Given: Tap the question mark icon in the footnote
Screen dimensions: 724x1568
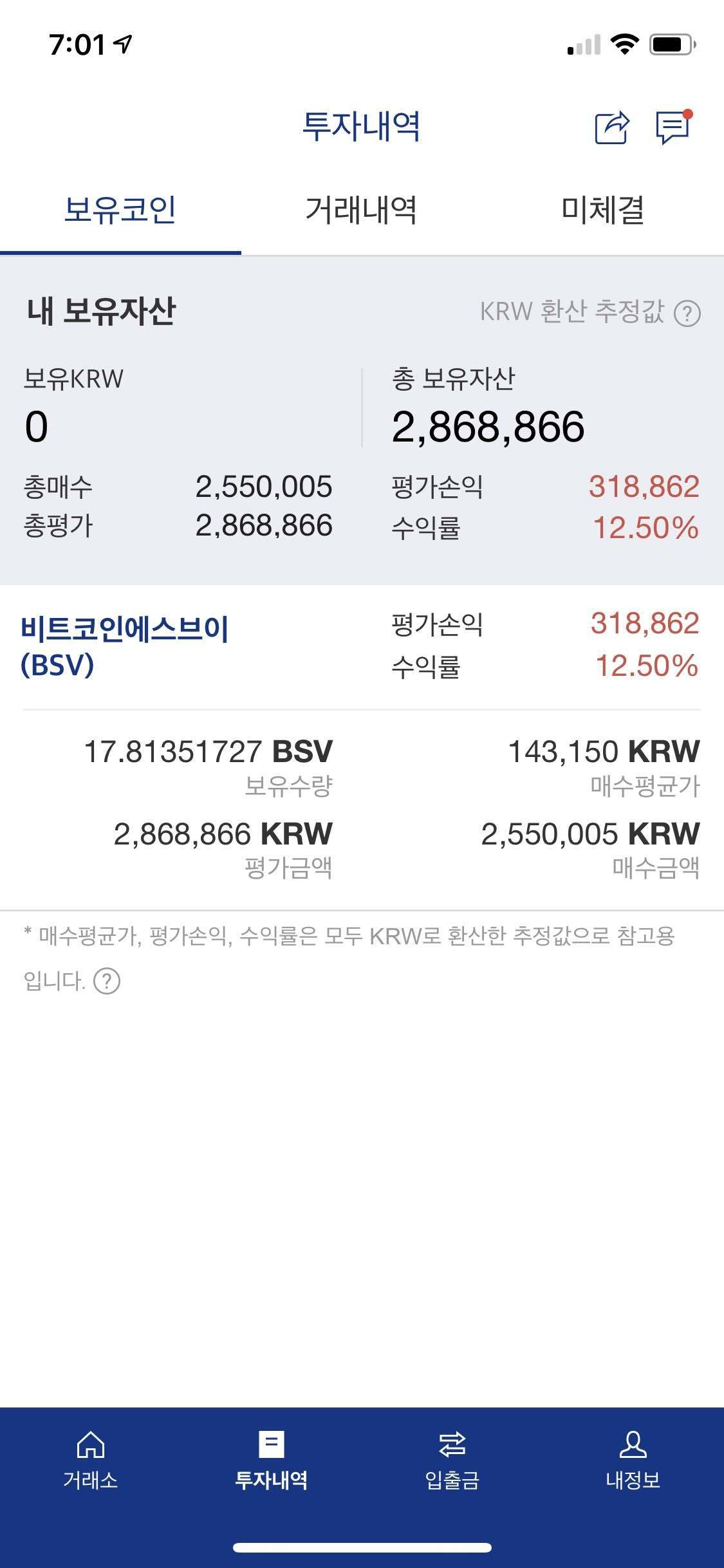Looking at the screenshot, I should click(x=107, y=981).
